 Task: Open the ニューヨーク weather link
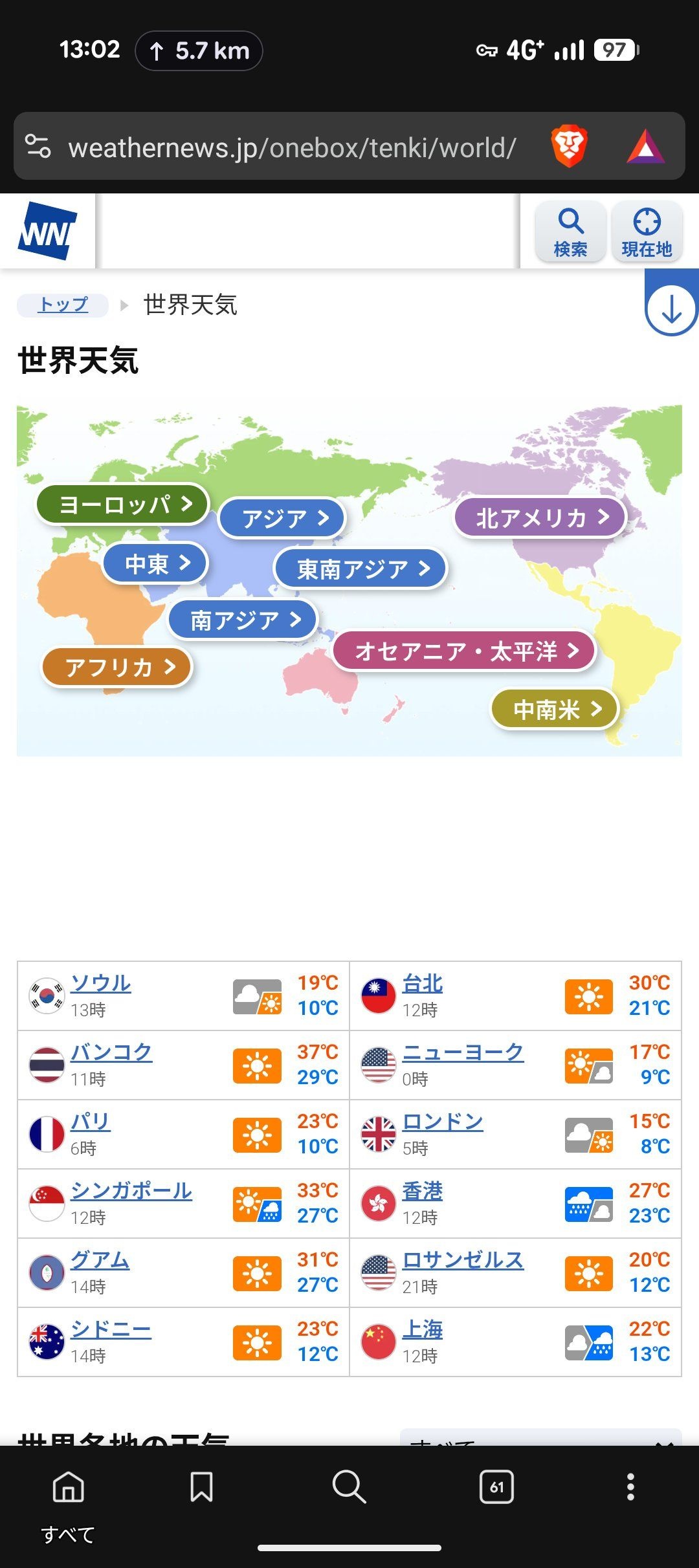pyautogui.click(x=462, y=1052)
